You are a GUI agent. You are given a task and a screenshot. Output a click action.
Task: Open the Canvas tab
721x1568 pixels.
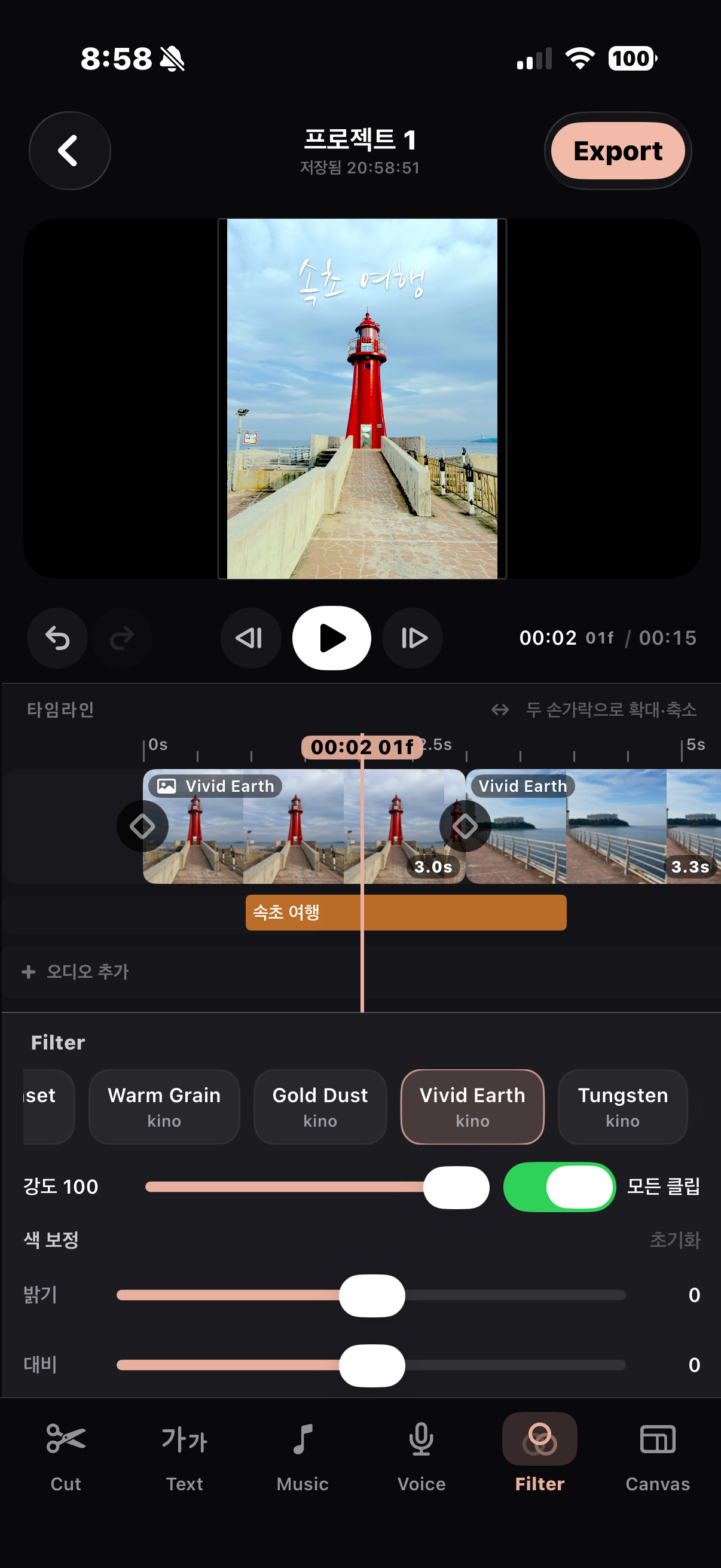(x=658, y=1457)
